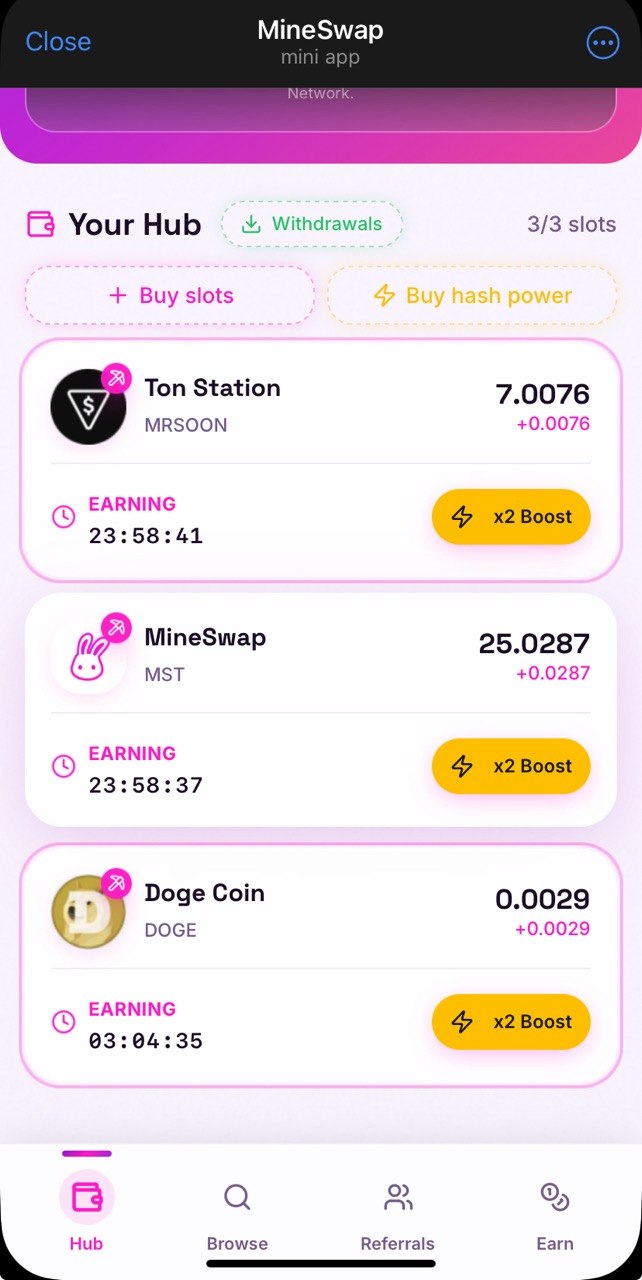Open the Earn tab
The image size is (642, 1280).
pyautogui.click(x=555, y=1212)
